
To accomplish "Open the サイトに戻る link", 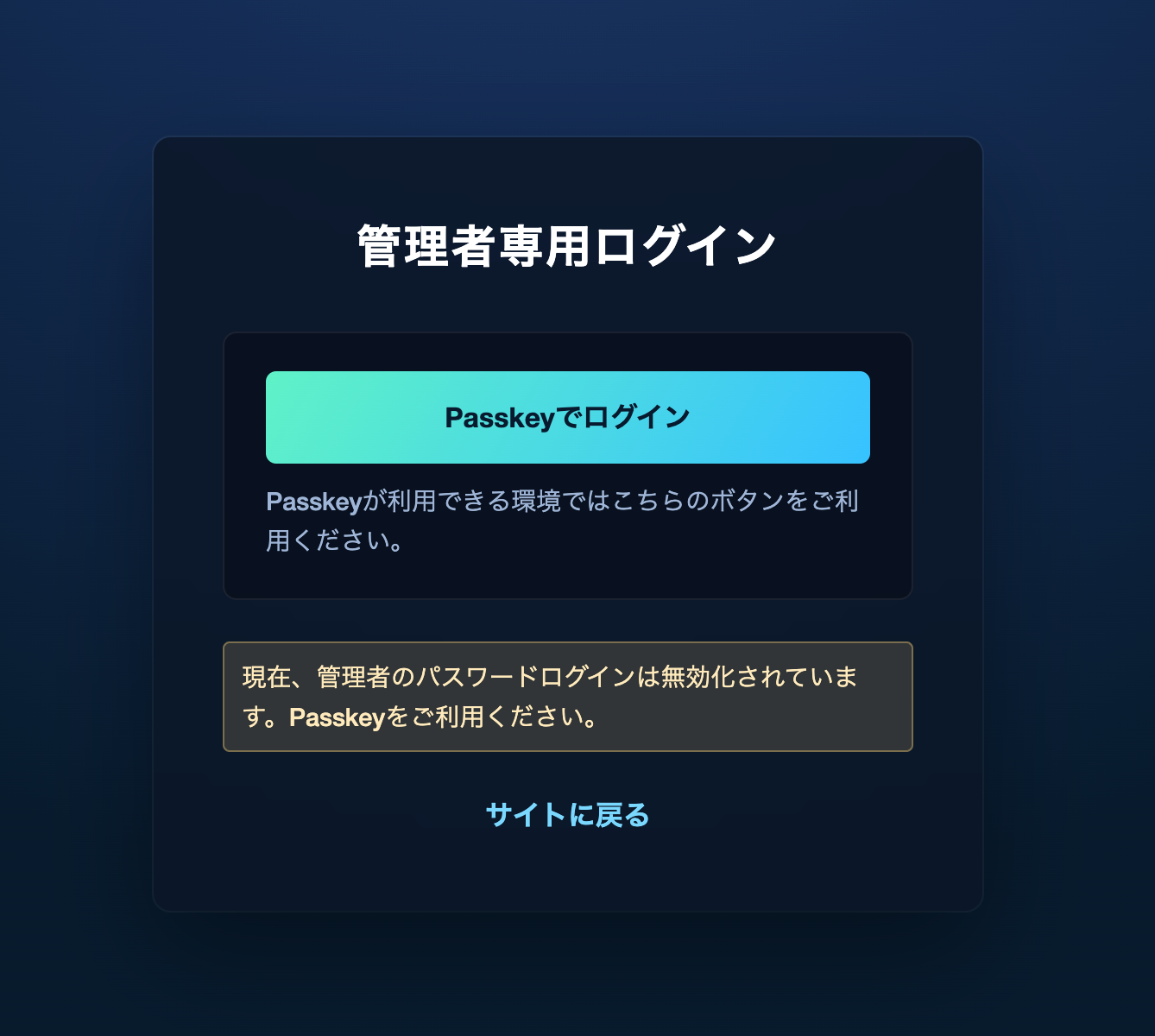I will (567, 814).
